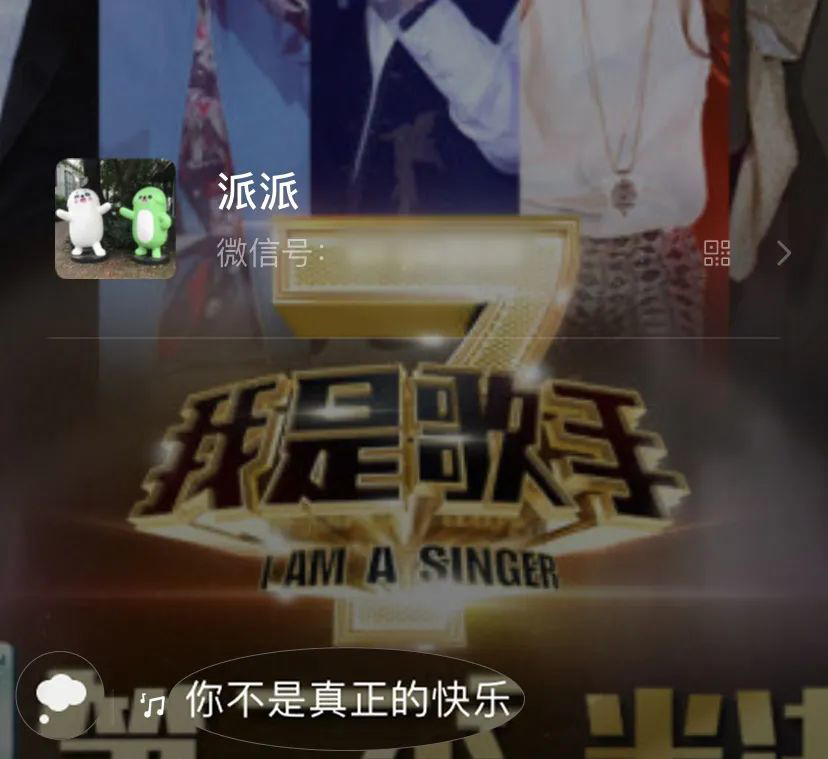Open the QR code icon
The width and height of the screenshot is (828, 759).
point(717,253)
